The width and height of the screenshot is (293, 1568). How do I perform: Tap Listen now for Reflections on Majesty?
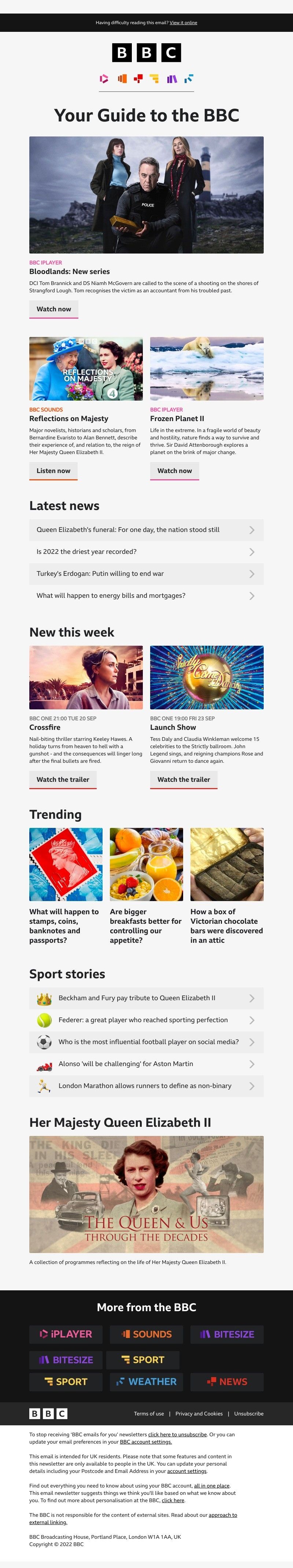tap(53, 470)
